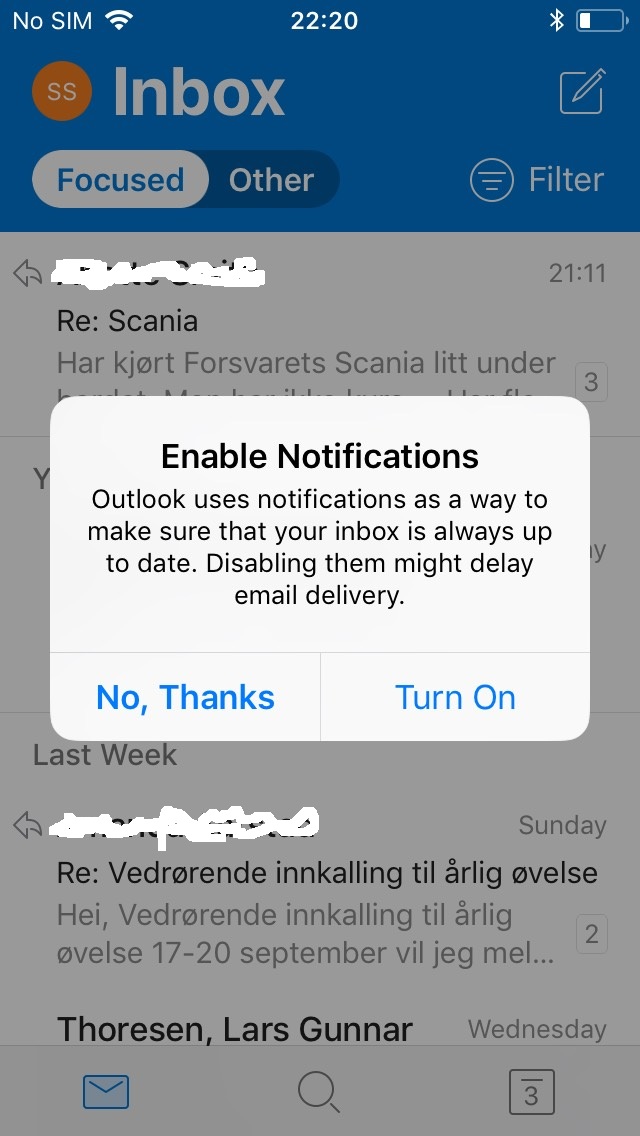Select the Focused inbox tab
The image size is (640, 1136).
coord(121,180)
